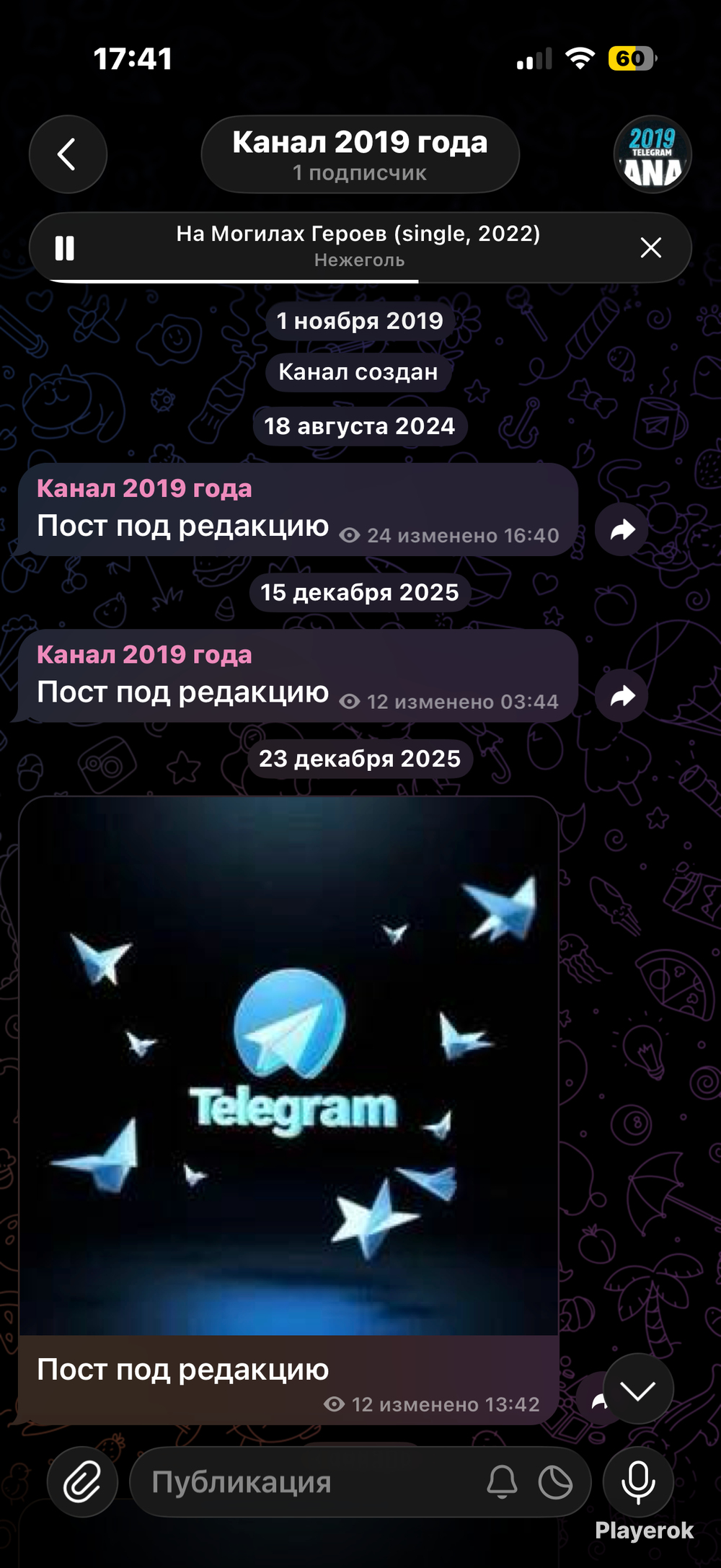This screenshot has height=1568, width=721.
Task: Close the audio player bar
Action: click(651, 248)
